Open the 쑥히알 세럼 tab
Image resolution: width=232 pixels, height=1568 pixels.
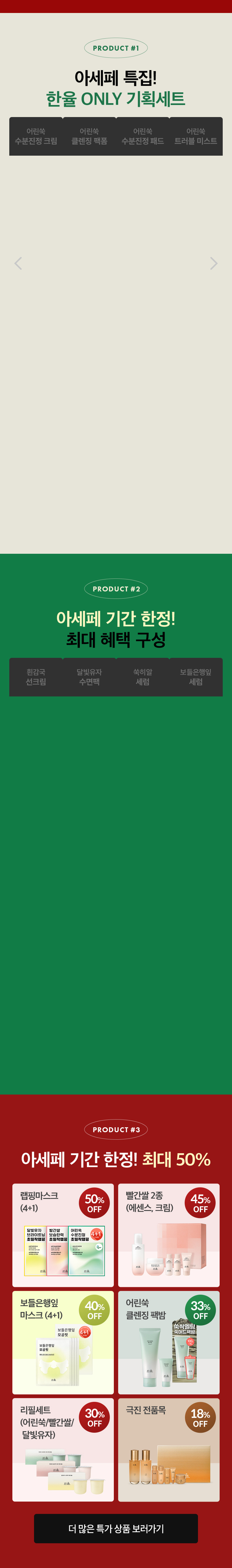click(143, 677)
